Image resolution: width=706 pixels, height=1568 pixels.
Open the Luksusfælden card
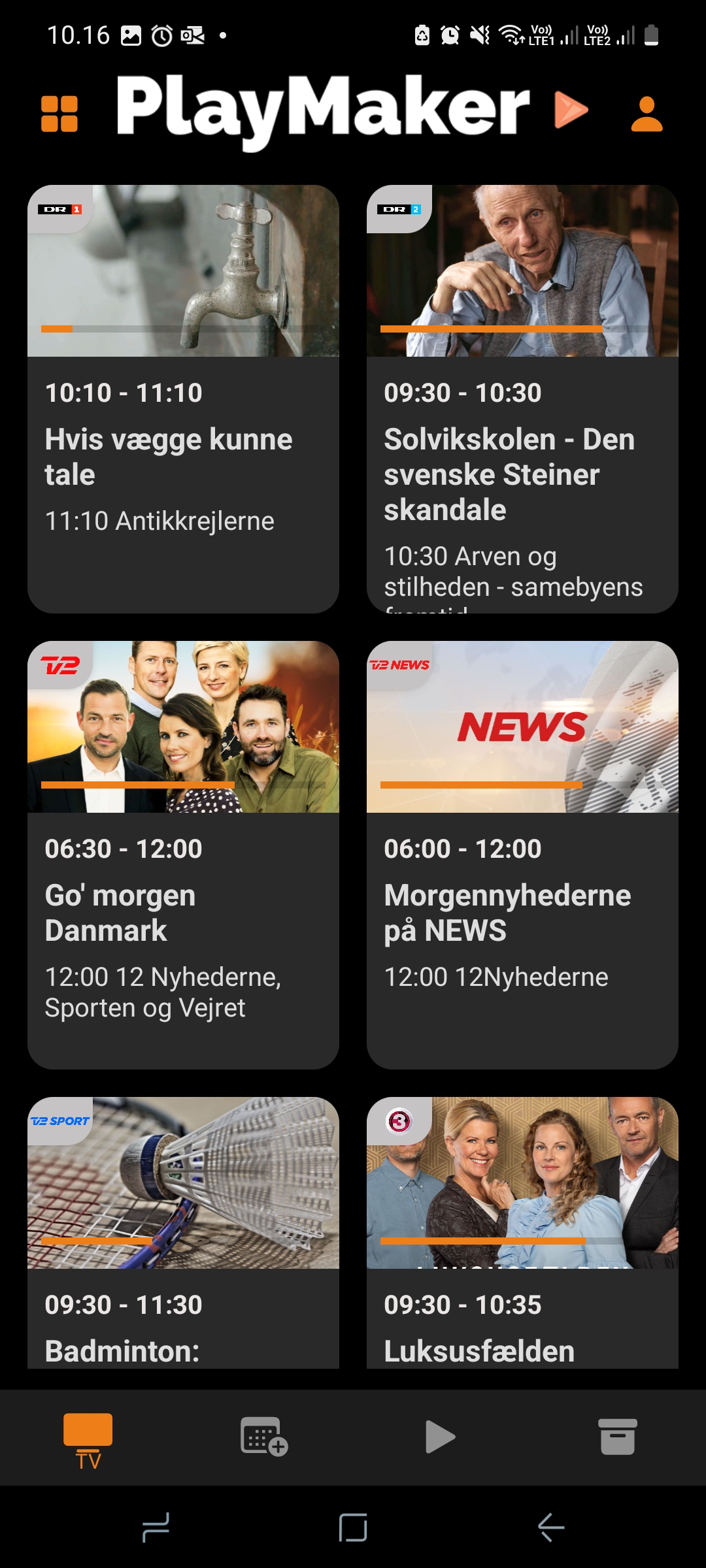pos(522,1232)
